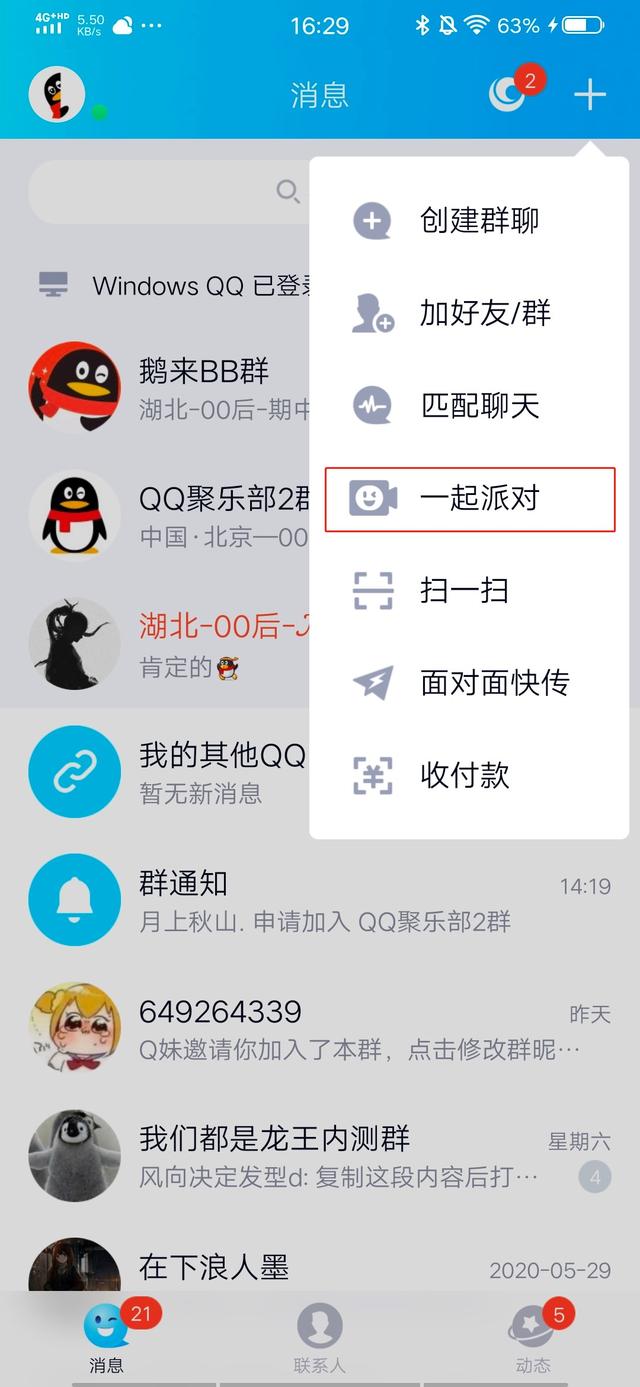Switch to the 联系人 tab

point(320,1338)
